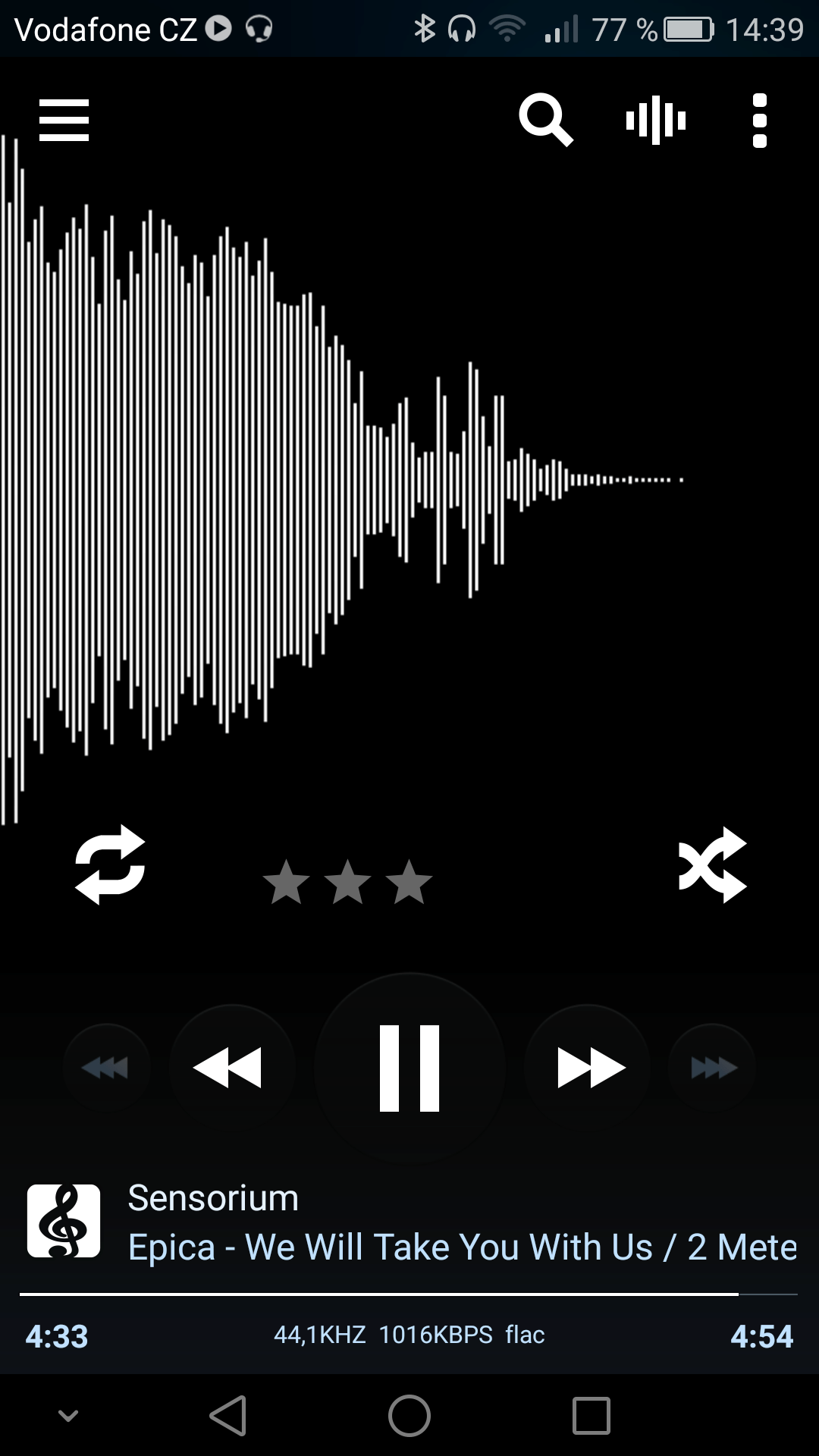Open the hamburger navigation menu

click(x=64, y=120)
